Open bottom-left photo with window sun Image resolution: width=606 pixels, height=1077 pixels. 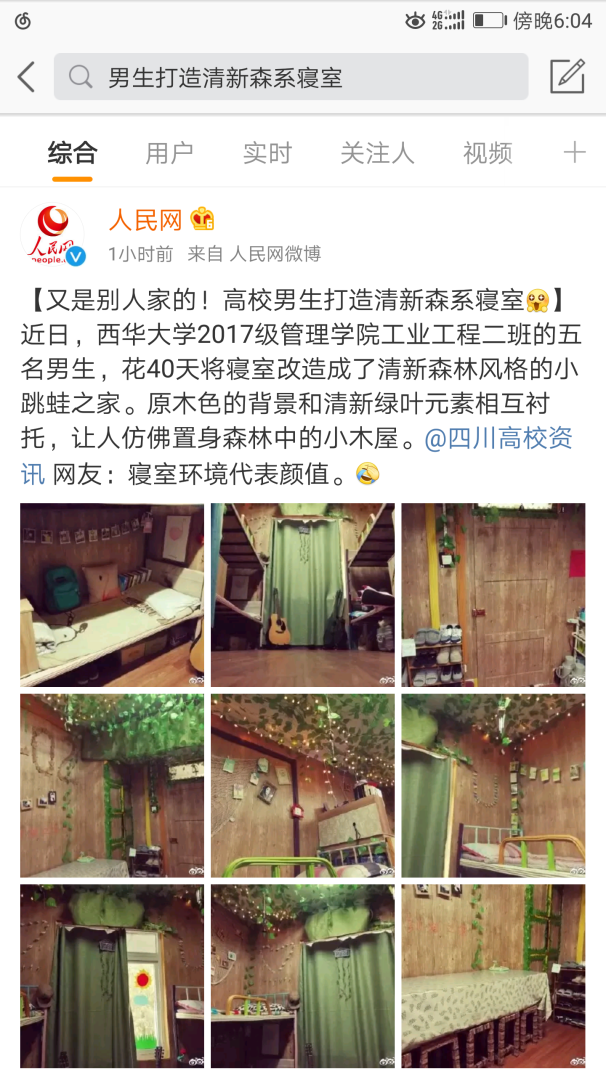[x=112, y=975]
